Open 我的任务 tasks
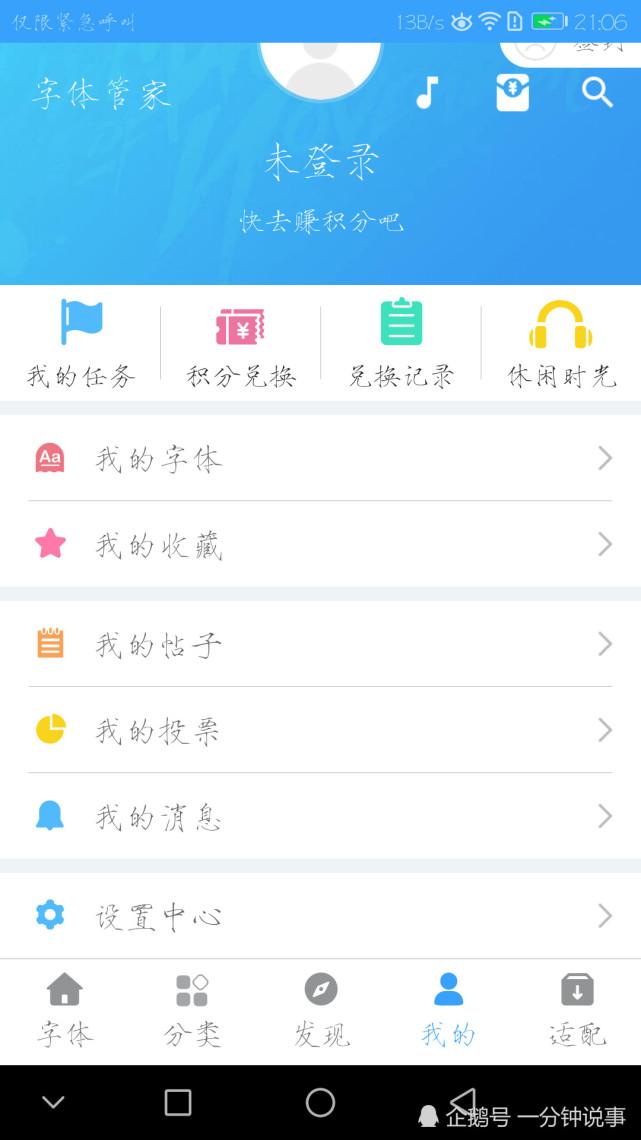Viewport: 641px width, 1140px height. pyautogui.click(x=81, y=343)
